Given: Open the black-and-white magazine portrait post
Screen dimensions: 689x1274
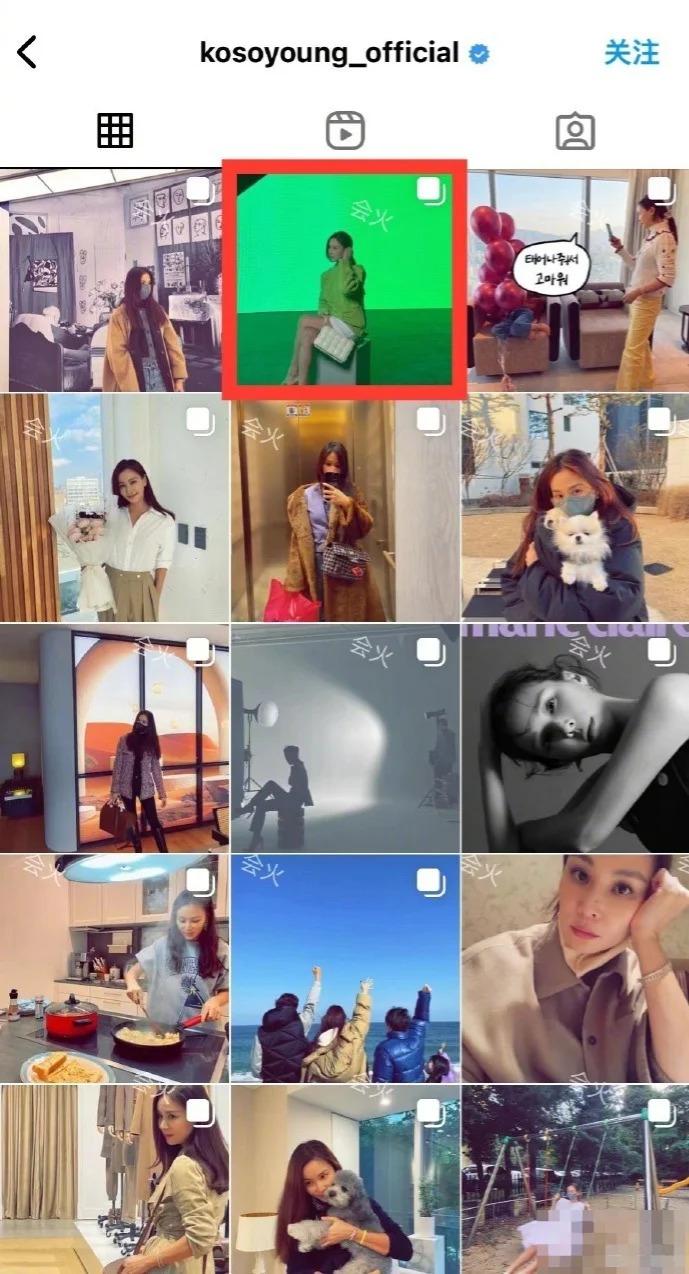Looking at the screenshot, I should 575,738.
